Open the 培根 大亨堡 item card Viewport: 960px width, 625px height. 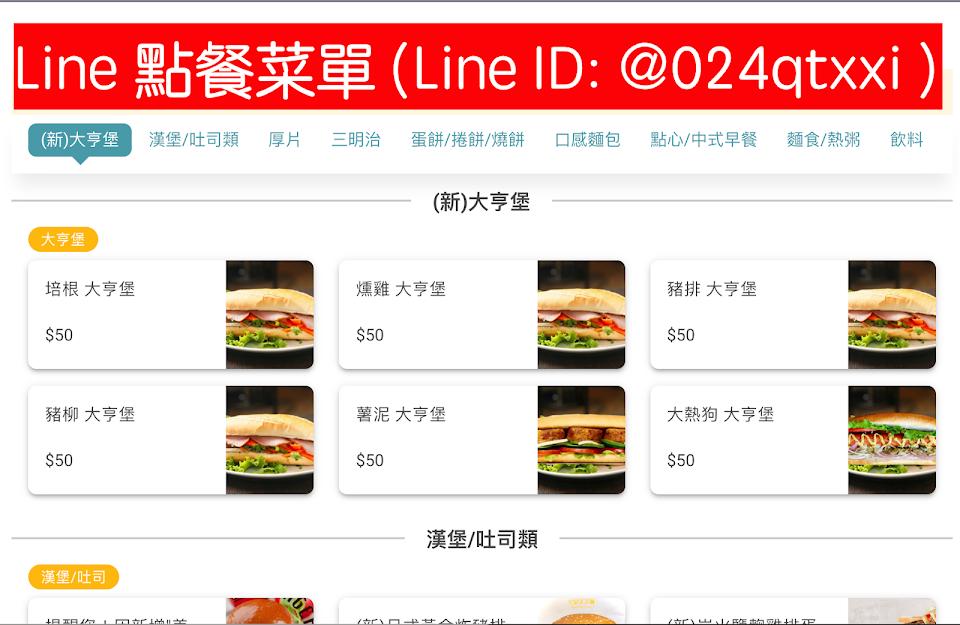[170, 314]
